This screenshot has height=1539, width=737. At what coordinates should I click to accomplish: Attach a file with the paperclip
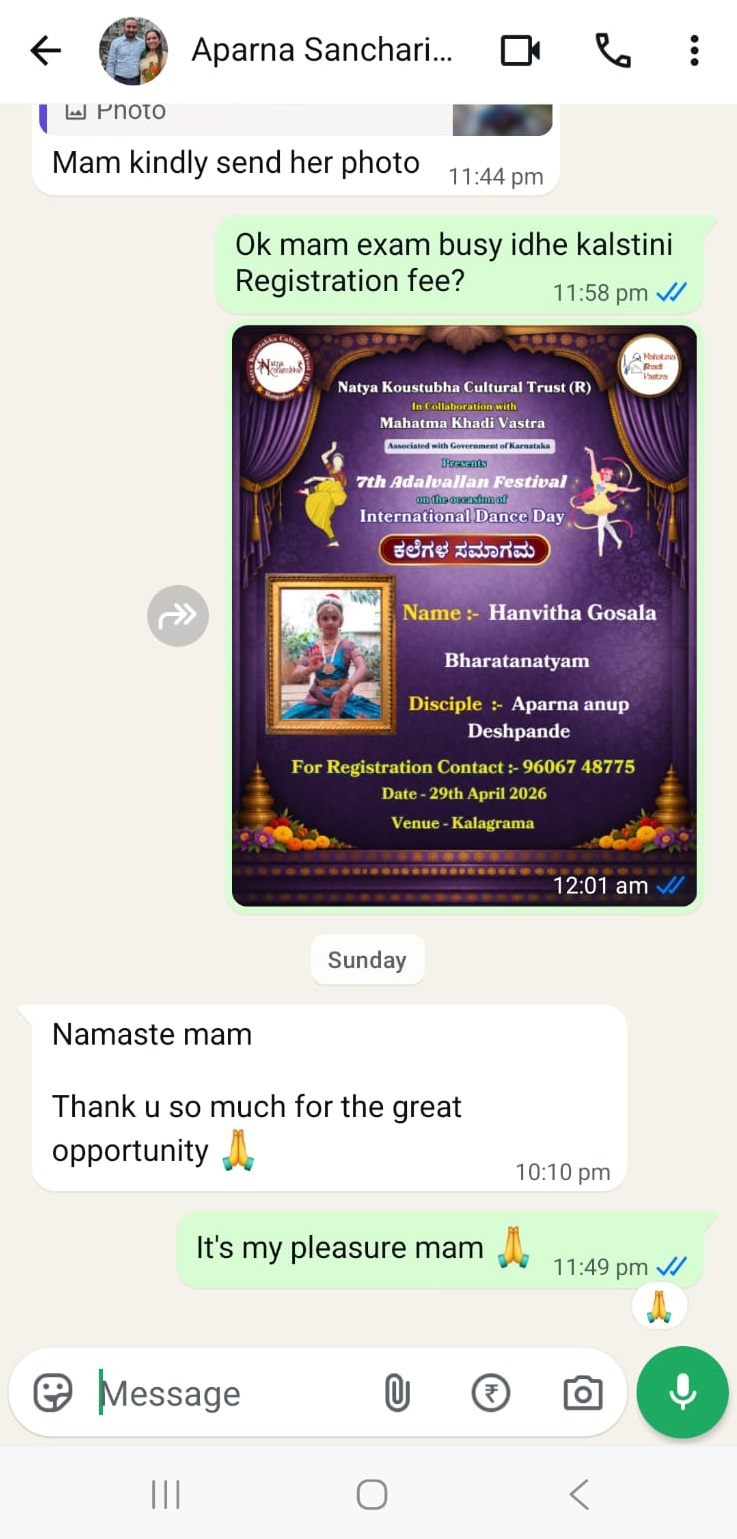coord(397,1392)
